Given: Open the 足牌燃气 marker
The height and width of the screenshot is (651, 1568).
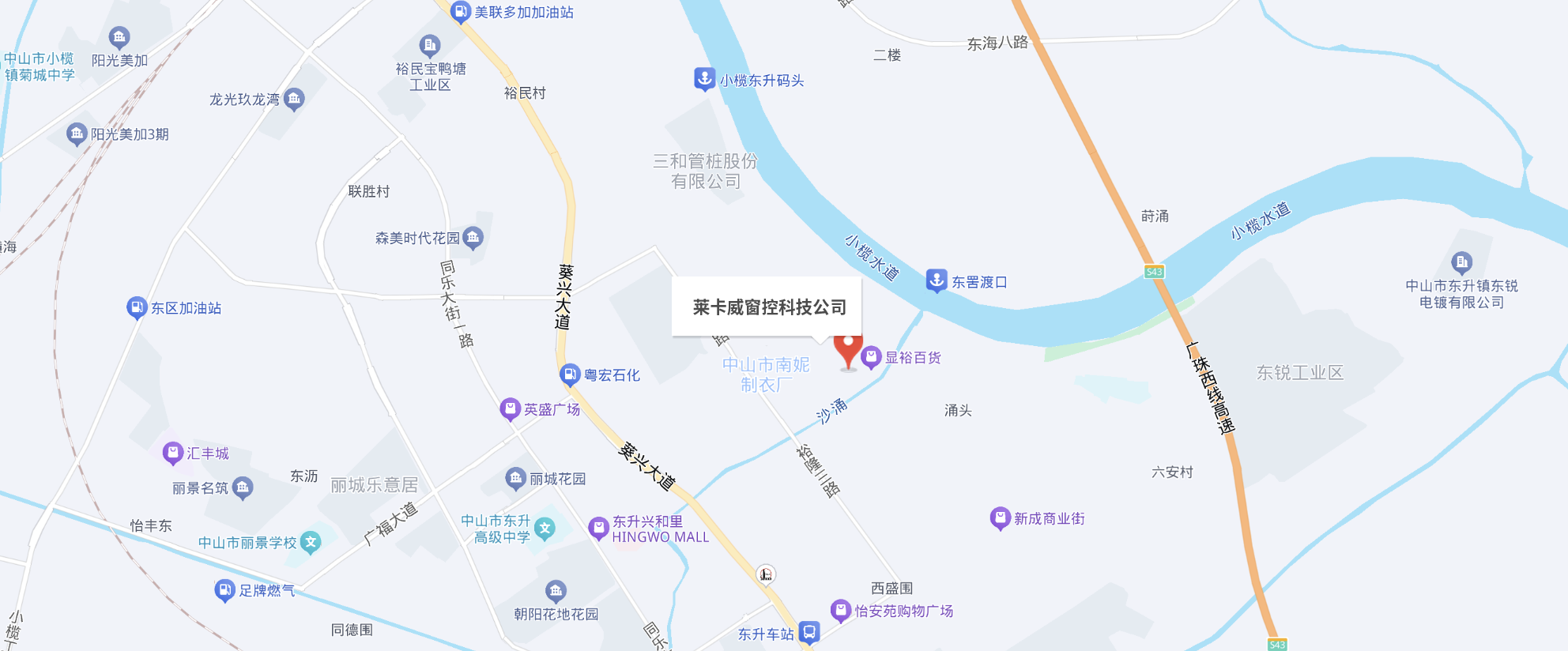Looking at the screenshot, I should coord(225,589).
